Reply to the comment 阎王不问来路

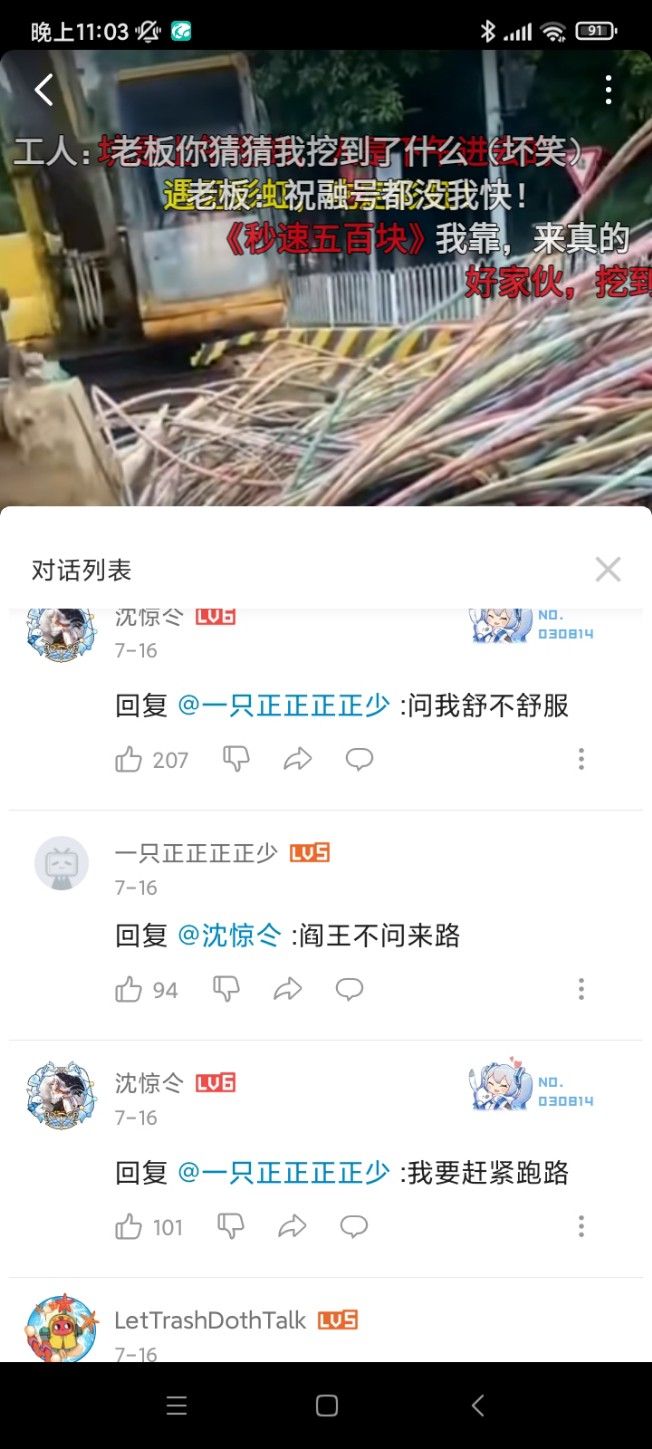click(x=349, y=990)
